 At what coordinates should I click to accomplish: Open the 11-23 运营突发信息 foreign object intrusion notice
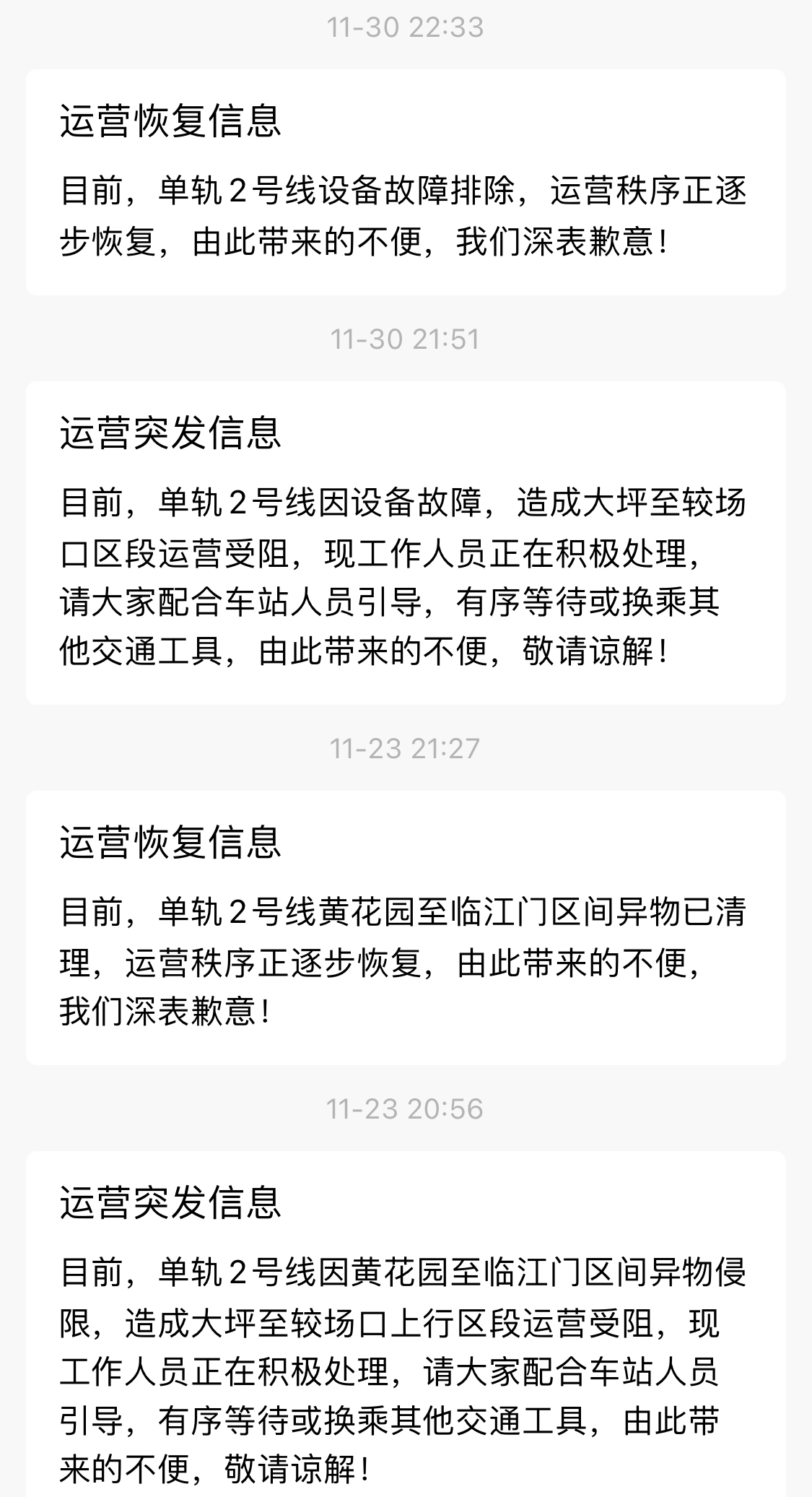[406, 1322]
